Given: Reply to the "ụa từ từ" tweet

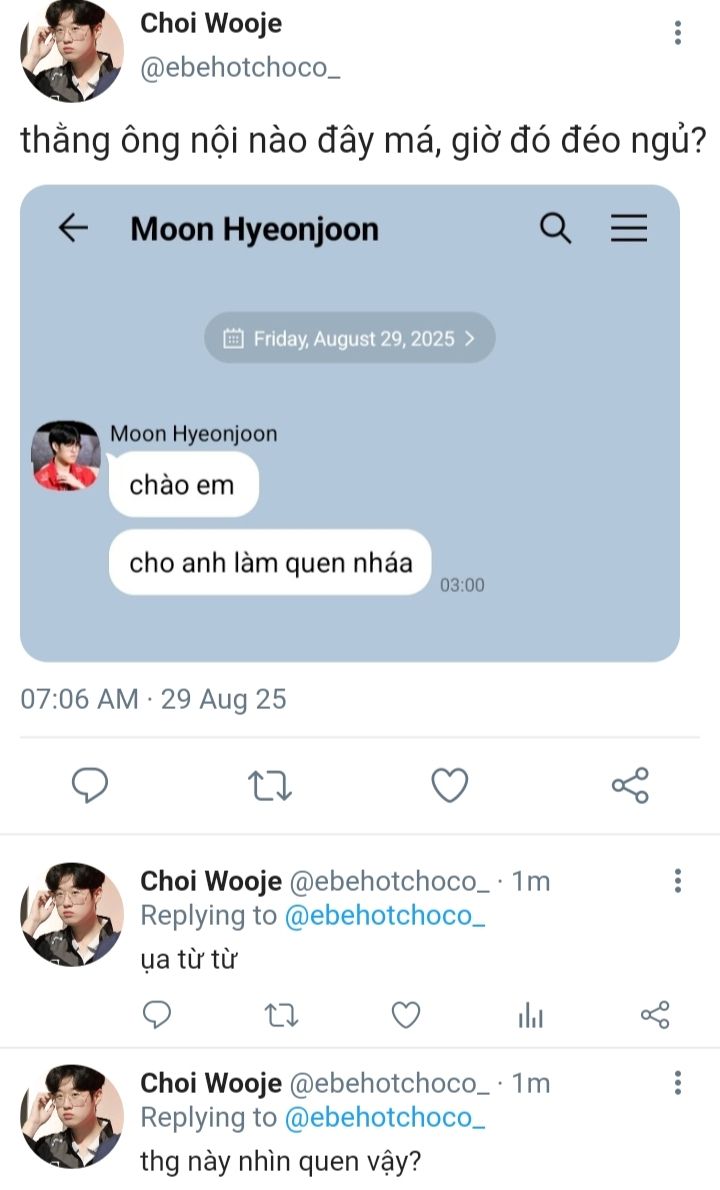Looking at the screenshot, I should (x=157, y=1016).
